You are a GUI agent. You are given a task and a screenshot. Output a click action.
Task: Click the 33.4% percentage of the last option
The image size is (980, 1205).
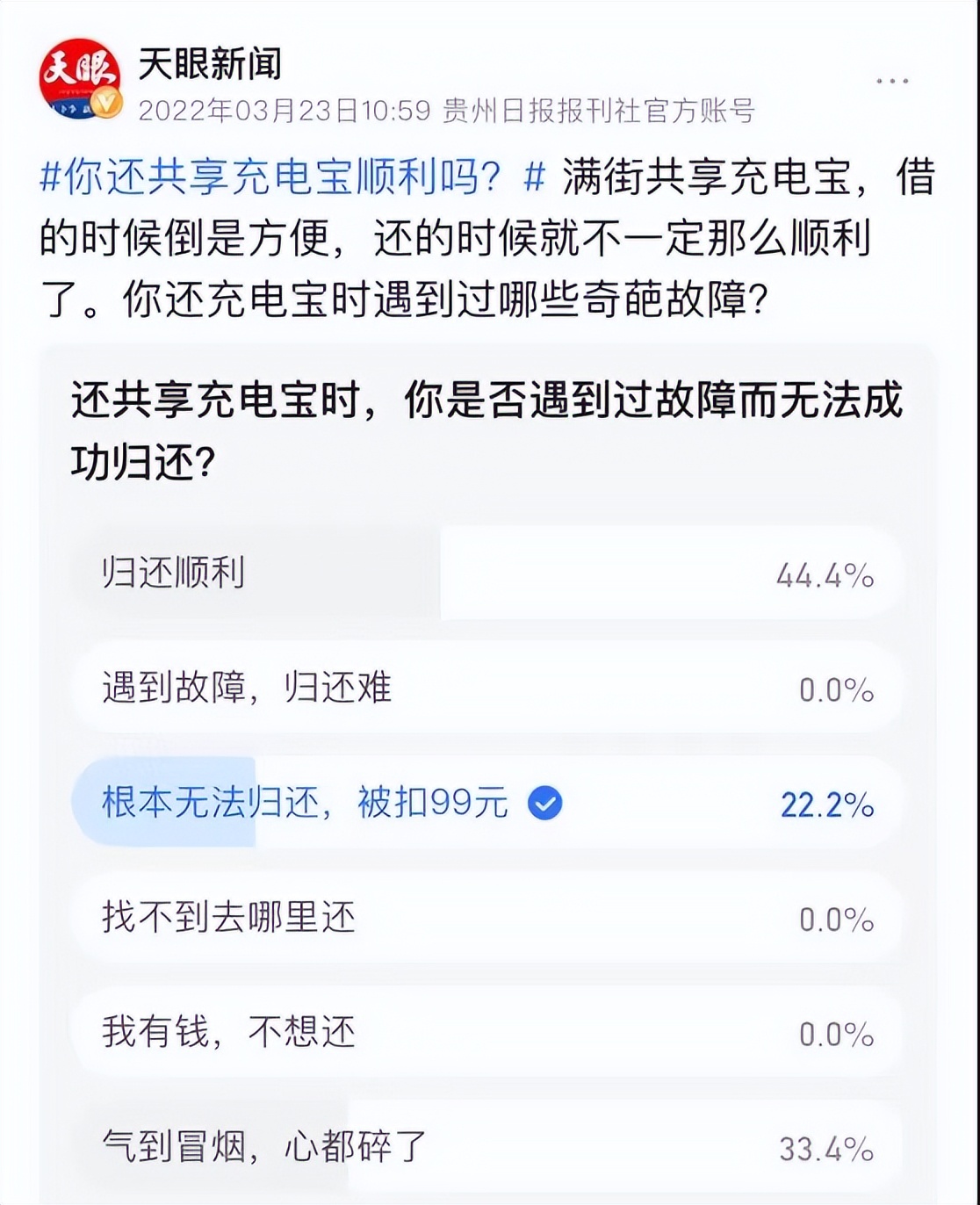coord(826,1146)
